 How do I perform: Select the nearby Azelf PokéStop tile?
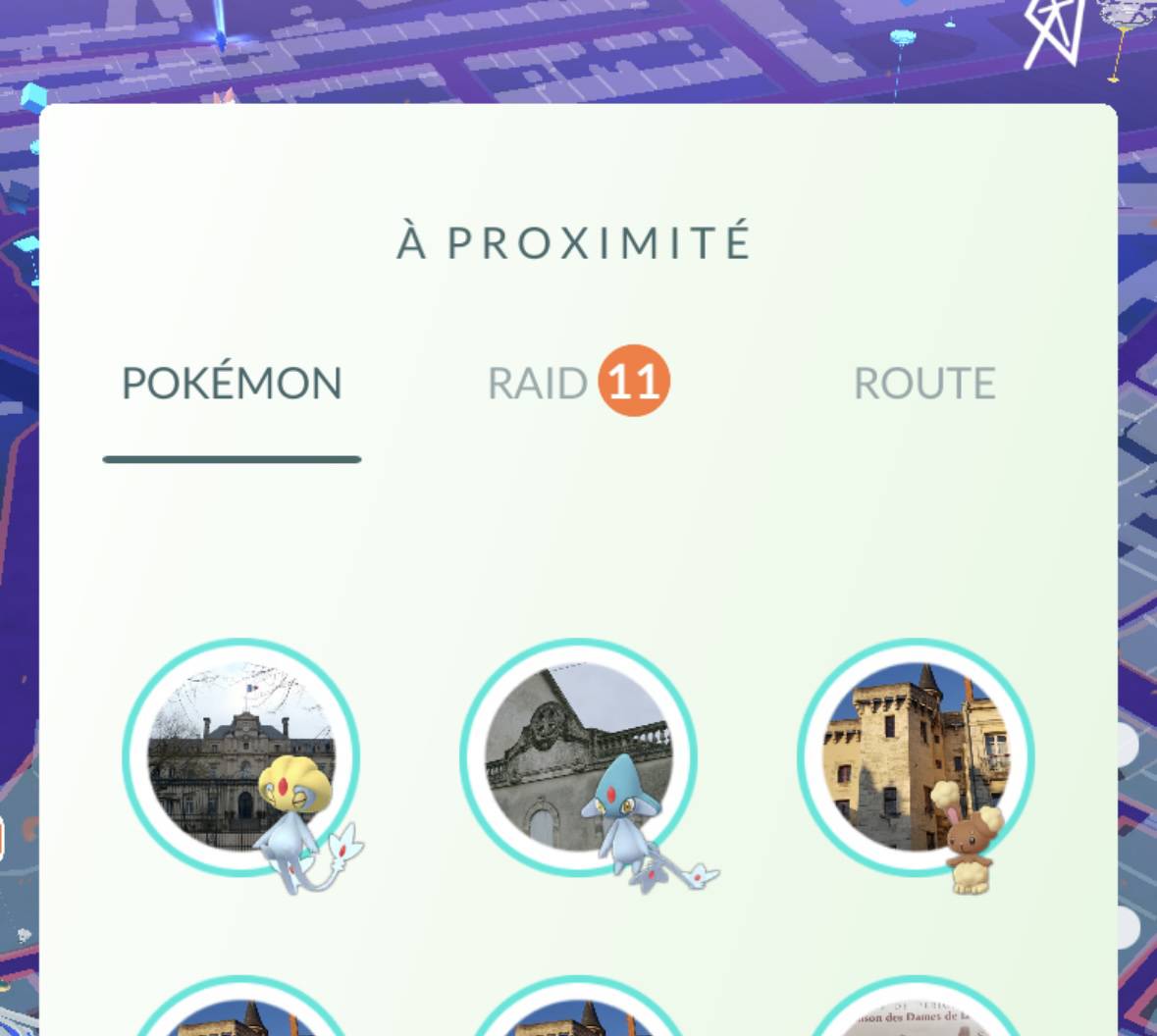click(579, 757)
